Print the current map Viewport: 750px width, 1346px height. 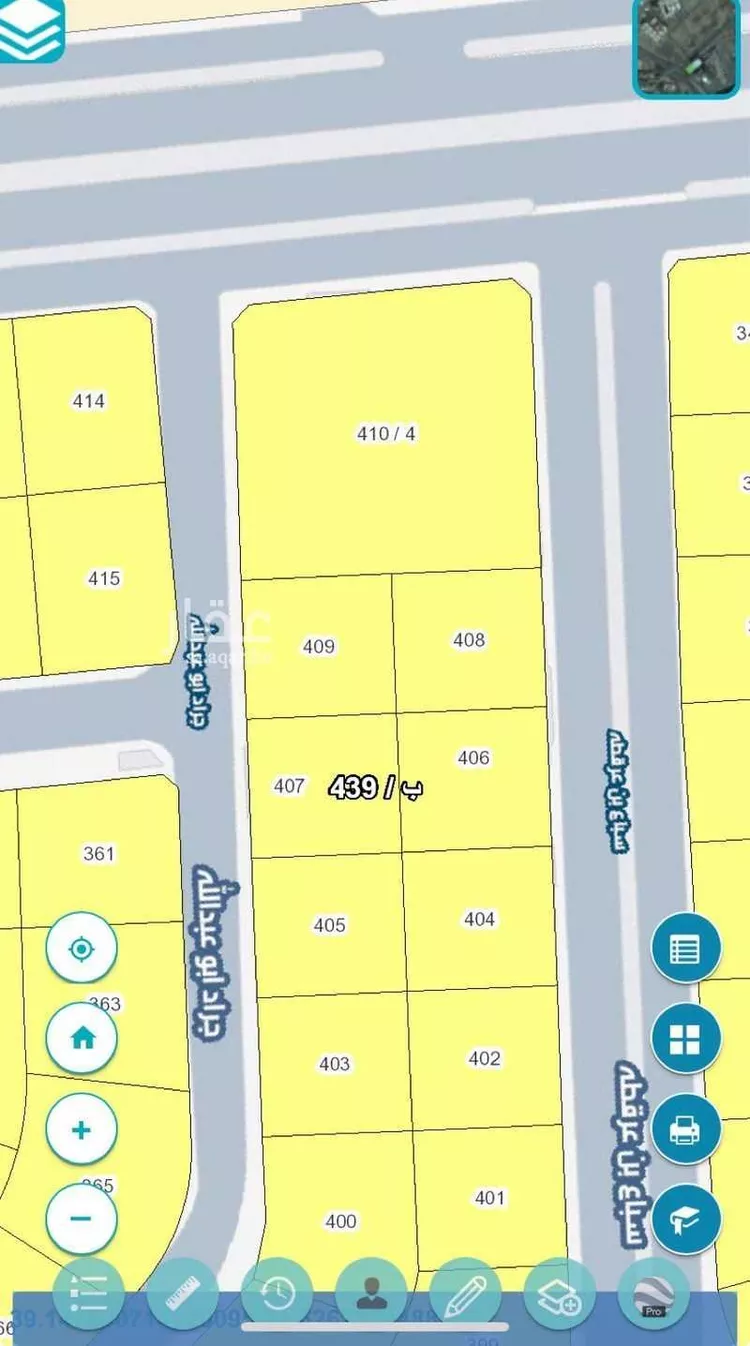tap(686, 1130)
